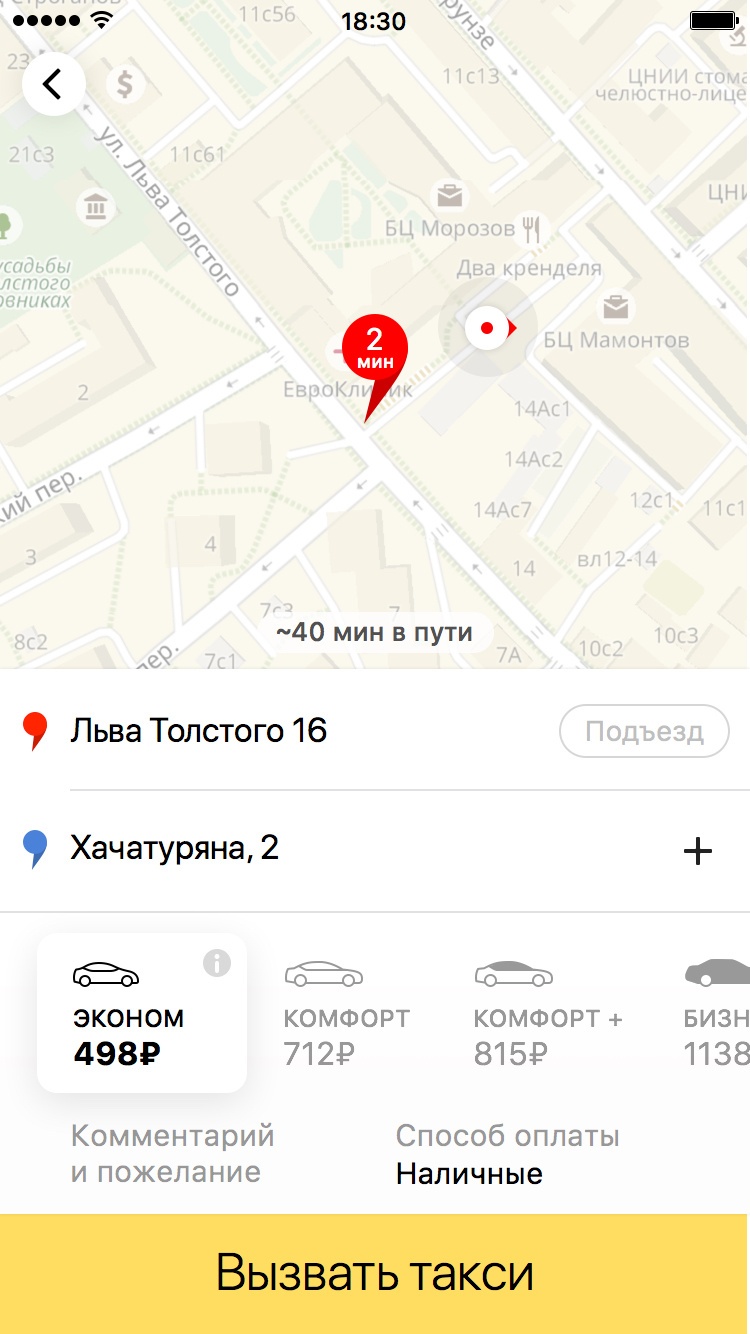Select the Эконом tariff card
The height and width of the screenshot is (1334, 750).
(140, 1012)
